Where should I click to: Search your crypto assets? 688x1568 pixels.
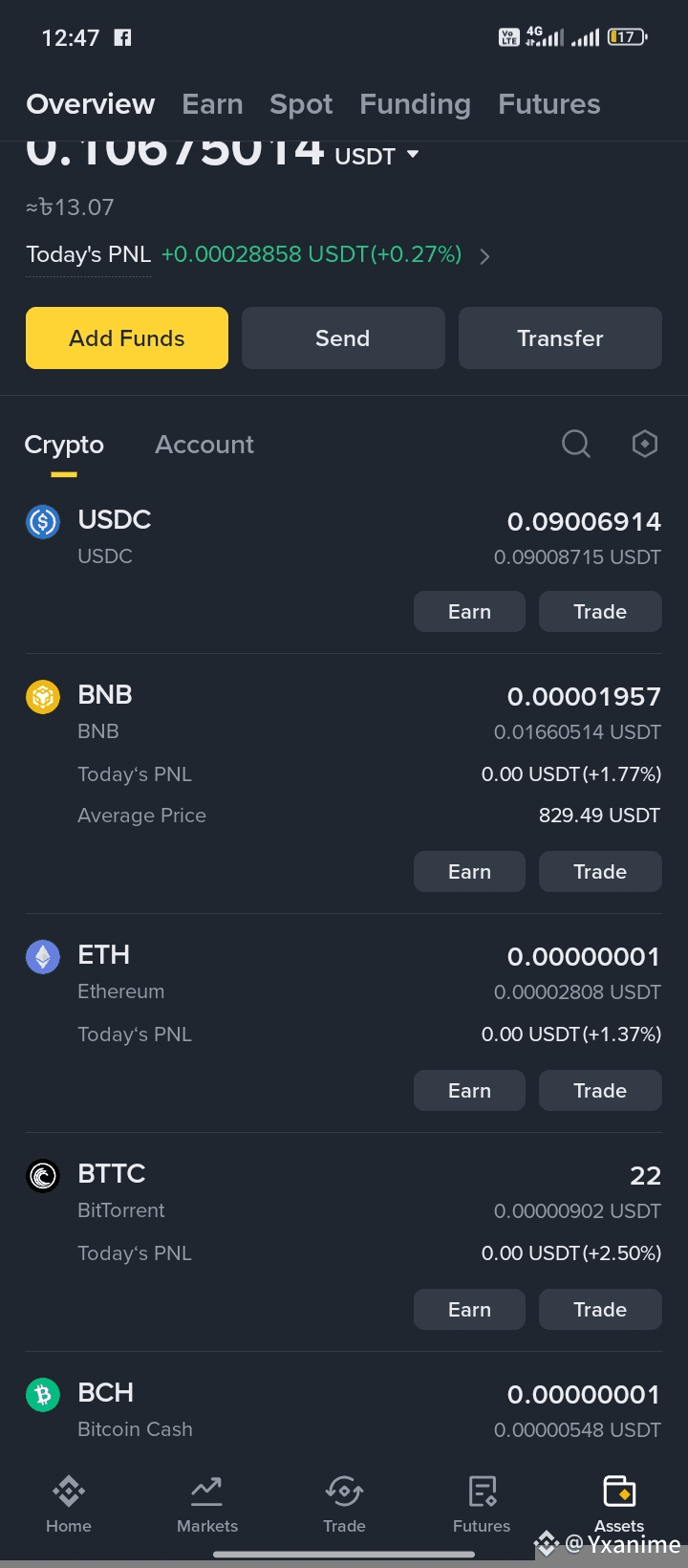point(576,444)
